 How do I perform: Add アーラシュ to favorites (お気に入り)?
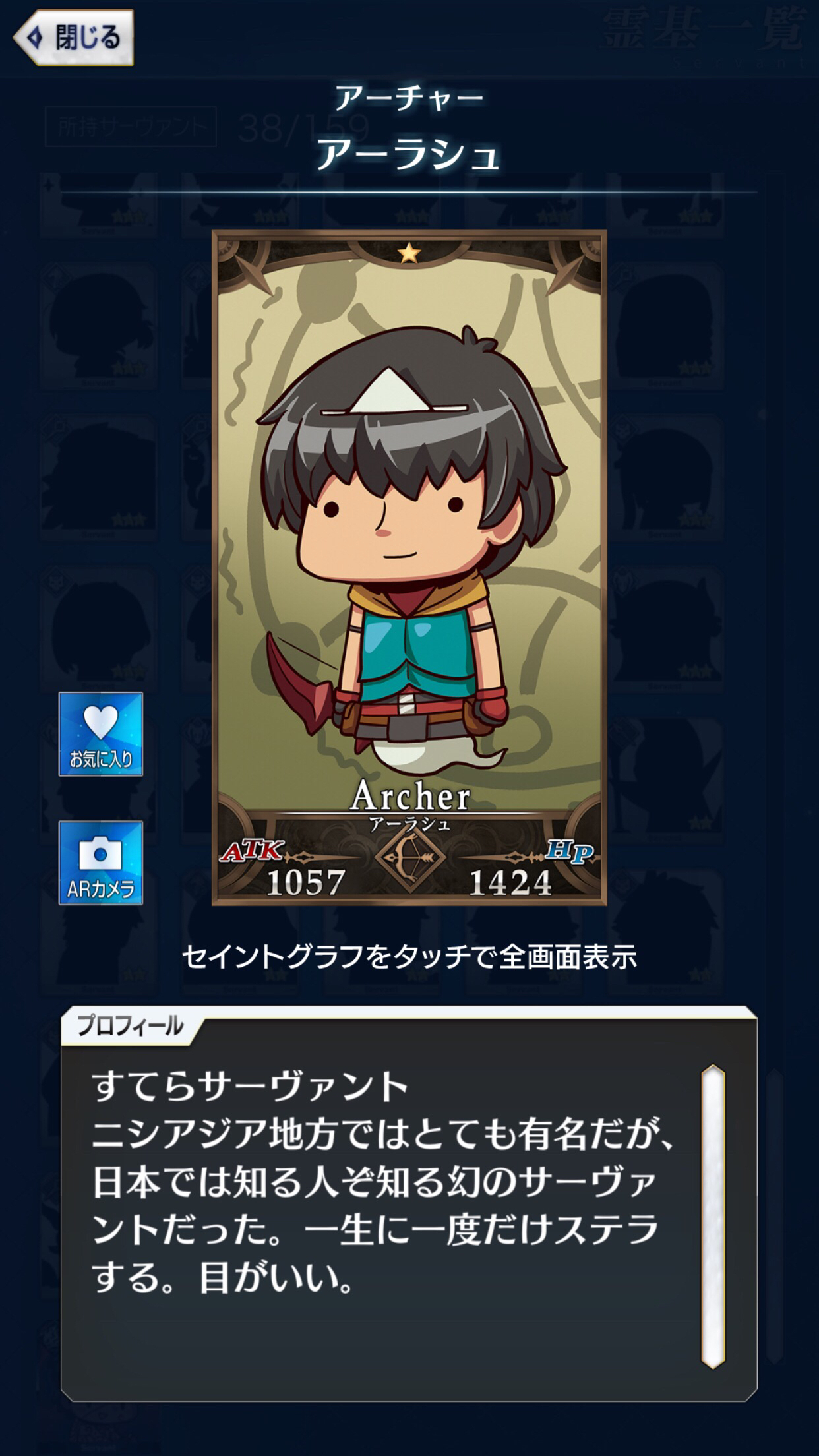101,734
